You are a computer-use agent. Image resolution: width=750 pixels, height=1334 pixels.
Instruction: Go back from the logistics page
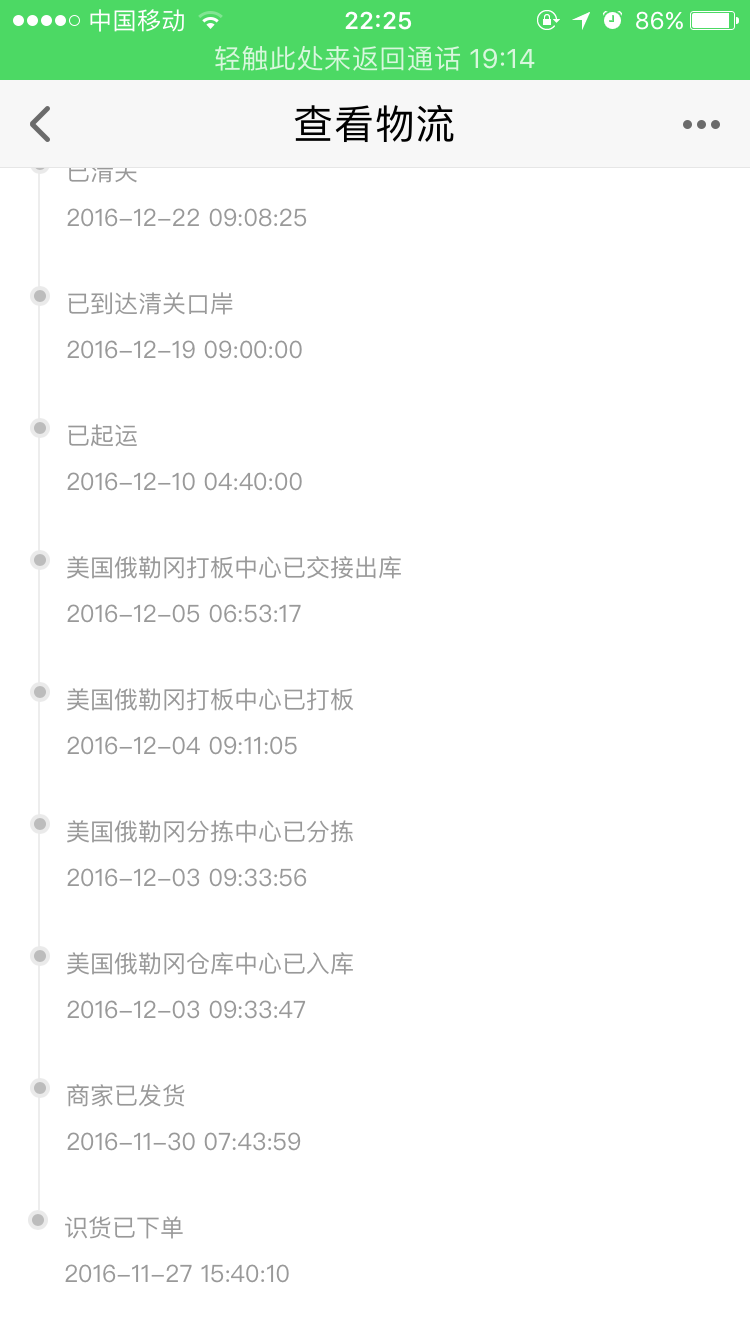[40, 124]
